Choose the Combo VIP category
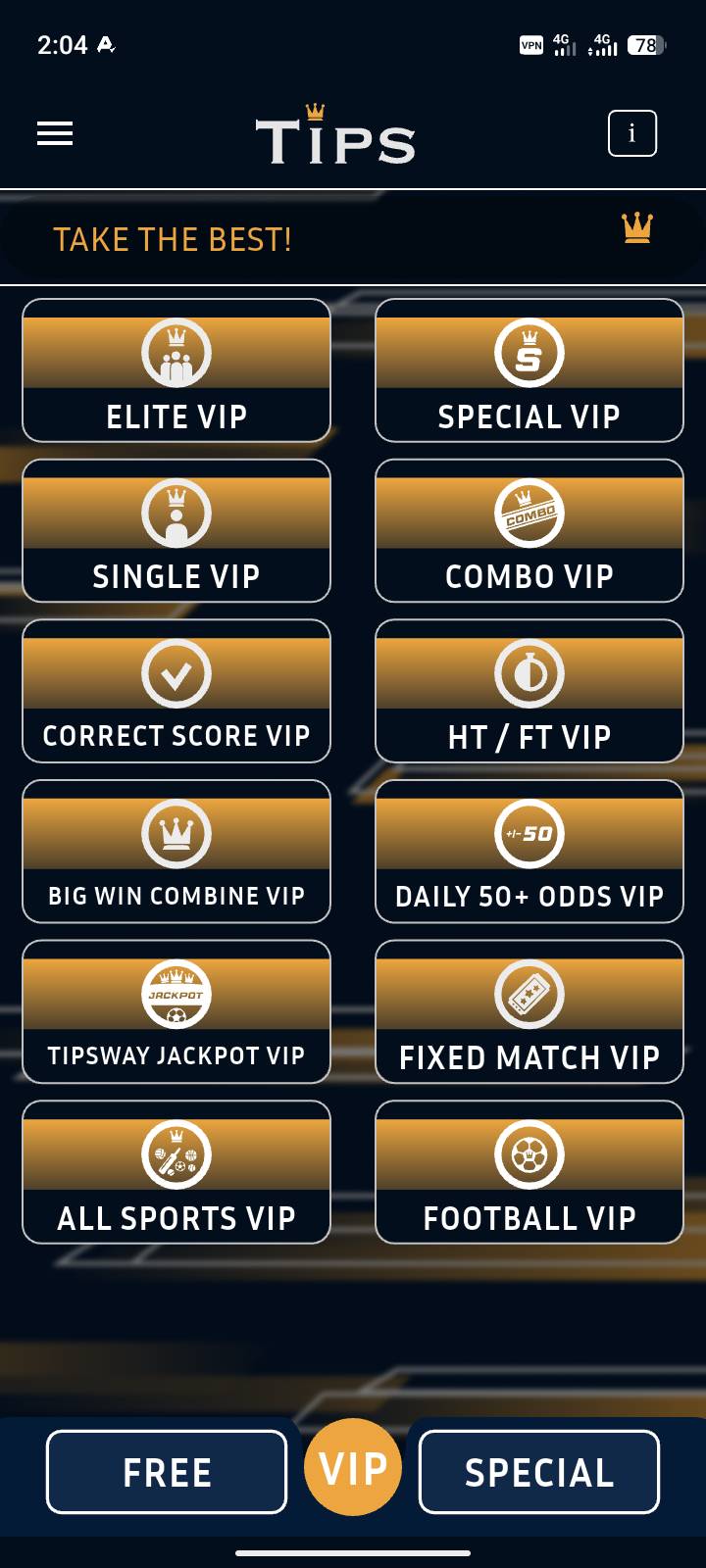Screen dimensions: 706x1568 (x=529, y=531)
